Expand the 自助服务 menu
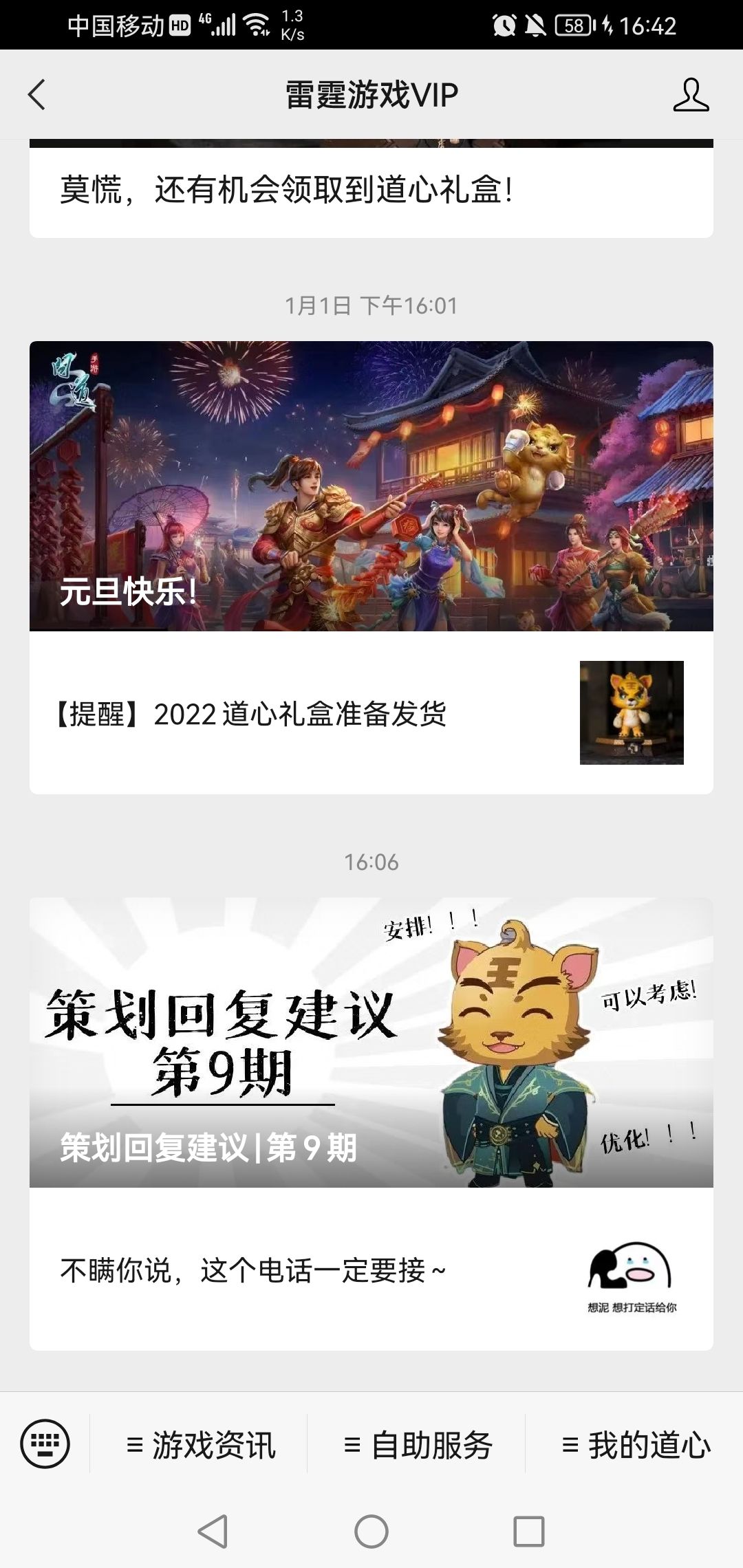 coord(417,1444)
